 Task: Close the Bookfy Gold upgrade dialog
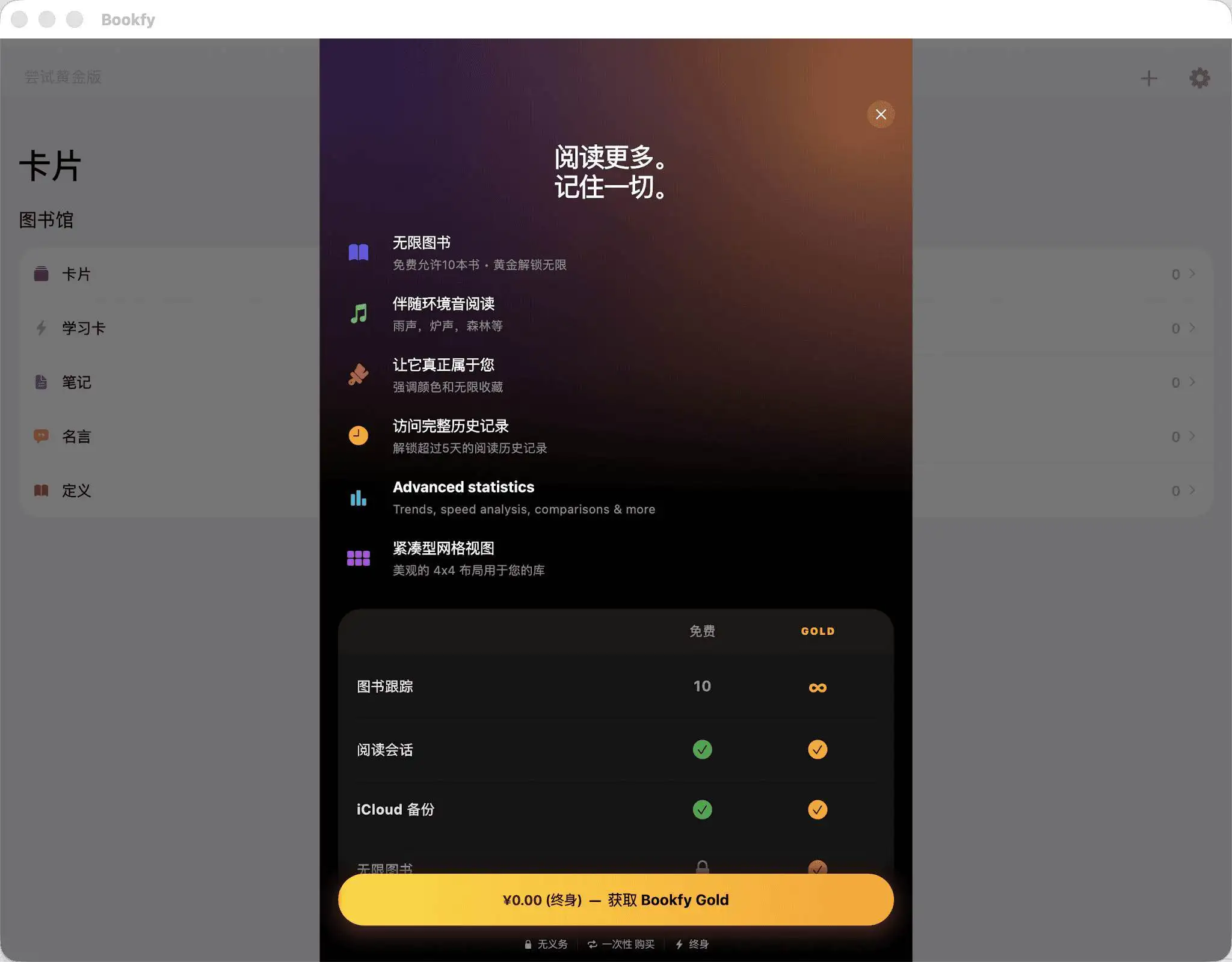pos(881,114)
